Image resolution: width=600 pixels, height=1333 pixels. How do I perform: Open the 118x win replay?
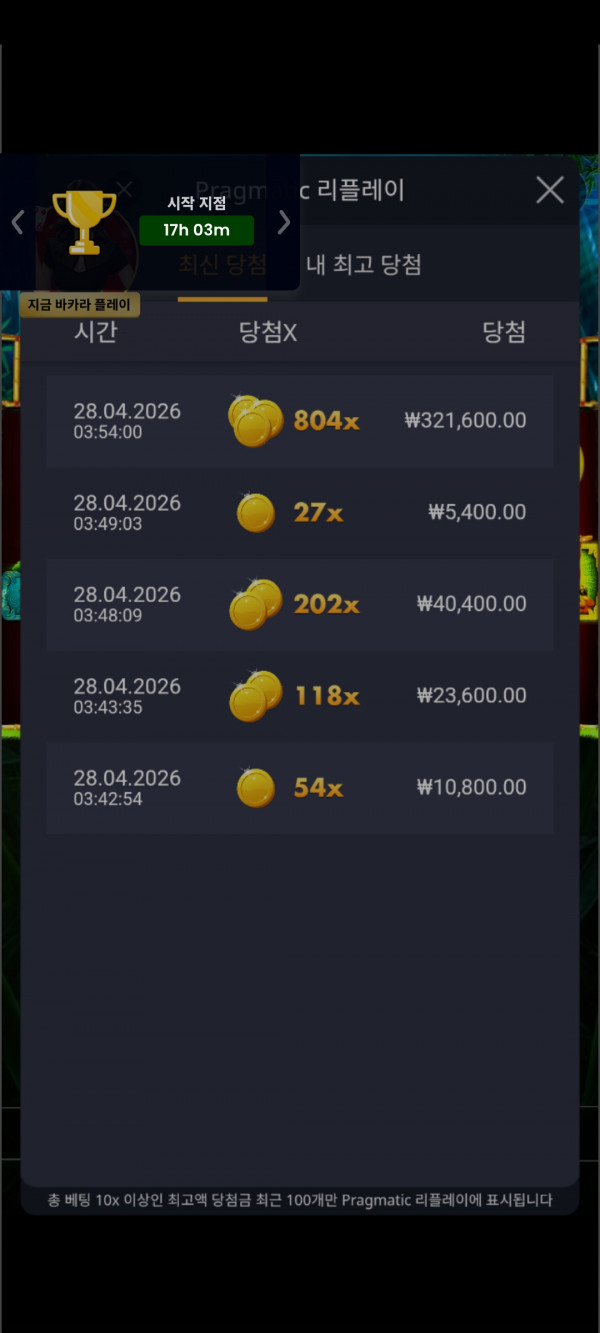pyautogui.click(x=300, y=696)
